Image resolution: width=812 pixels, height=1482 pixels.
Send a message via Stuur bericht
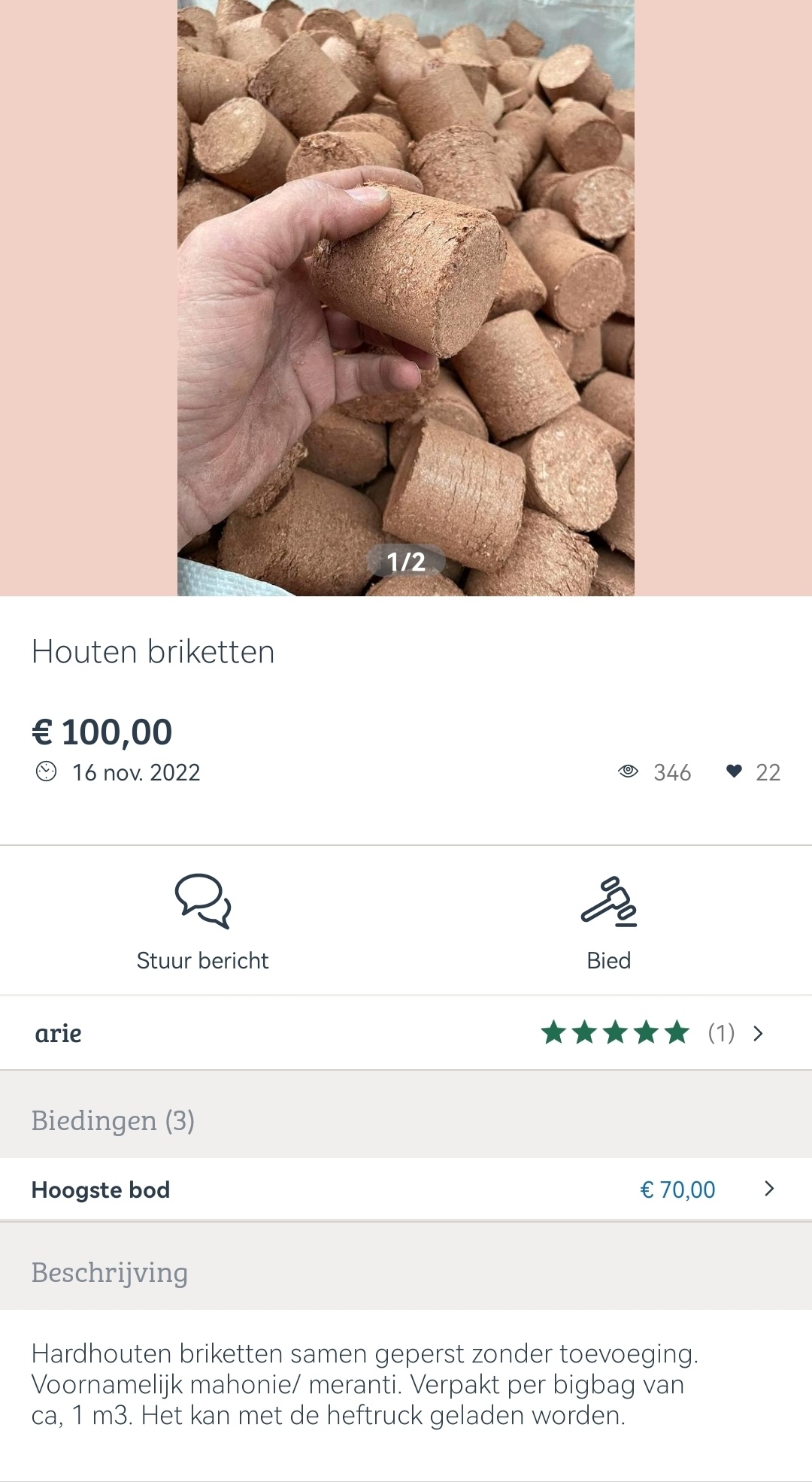click(203, 920)
